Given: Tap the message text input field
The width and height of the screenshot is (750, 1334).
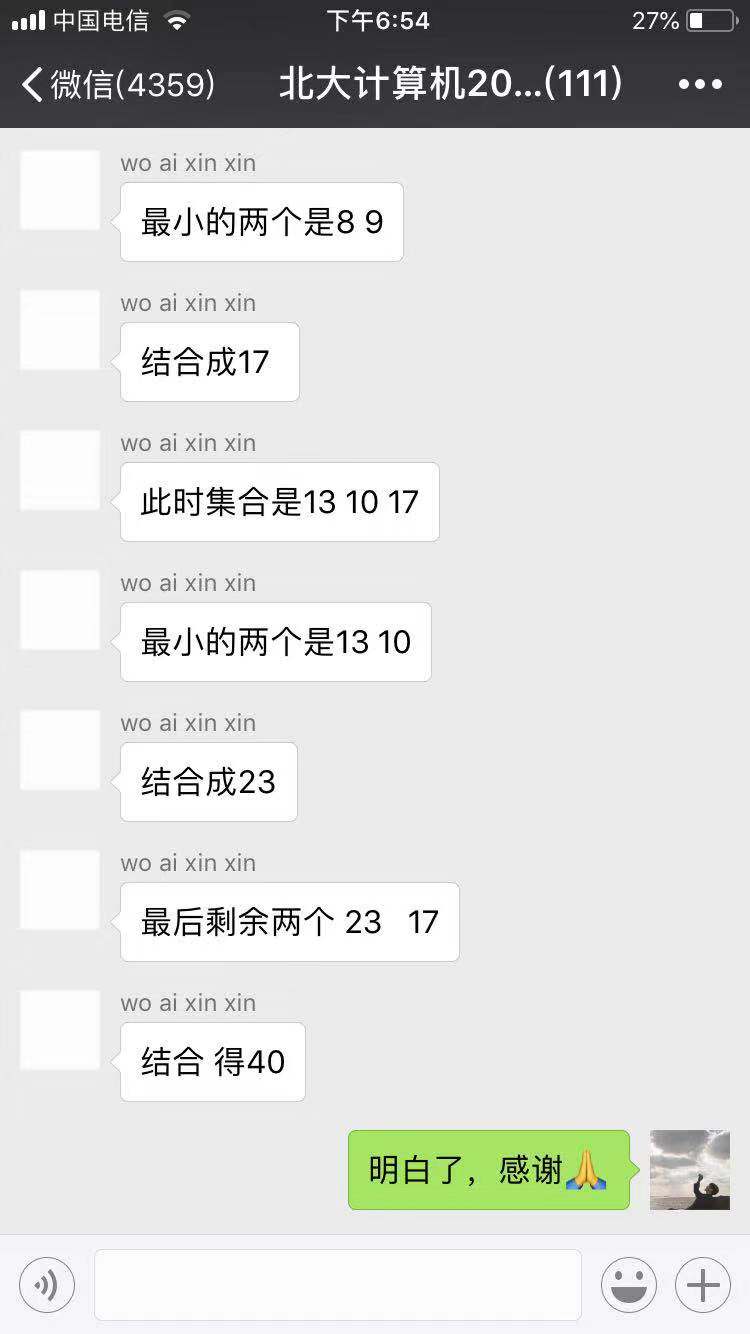Looking at the screenshot, I should coord(338,1285).
